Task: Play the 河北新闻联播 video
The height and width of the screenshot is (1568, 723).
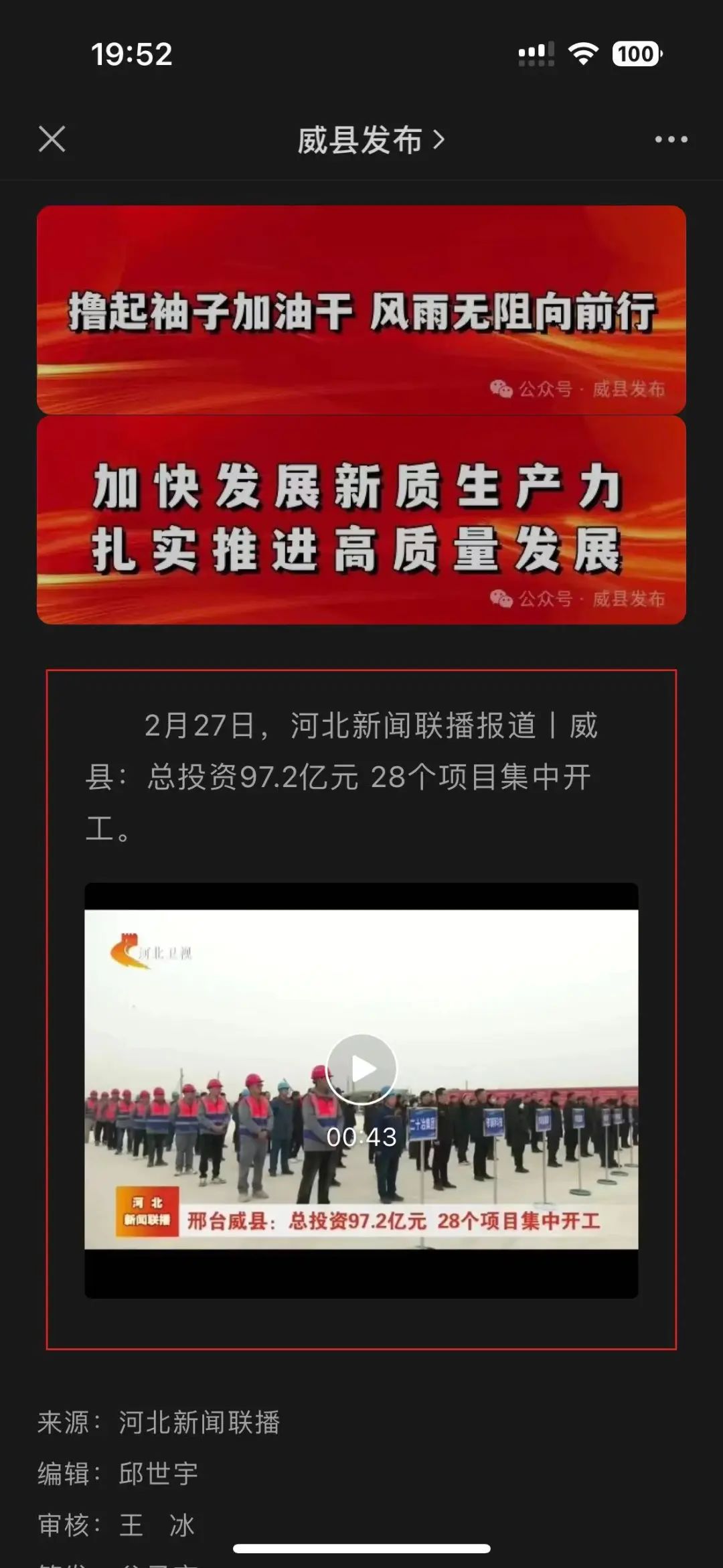Action: 361,1068
